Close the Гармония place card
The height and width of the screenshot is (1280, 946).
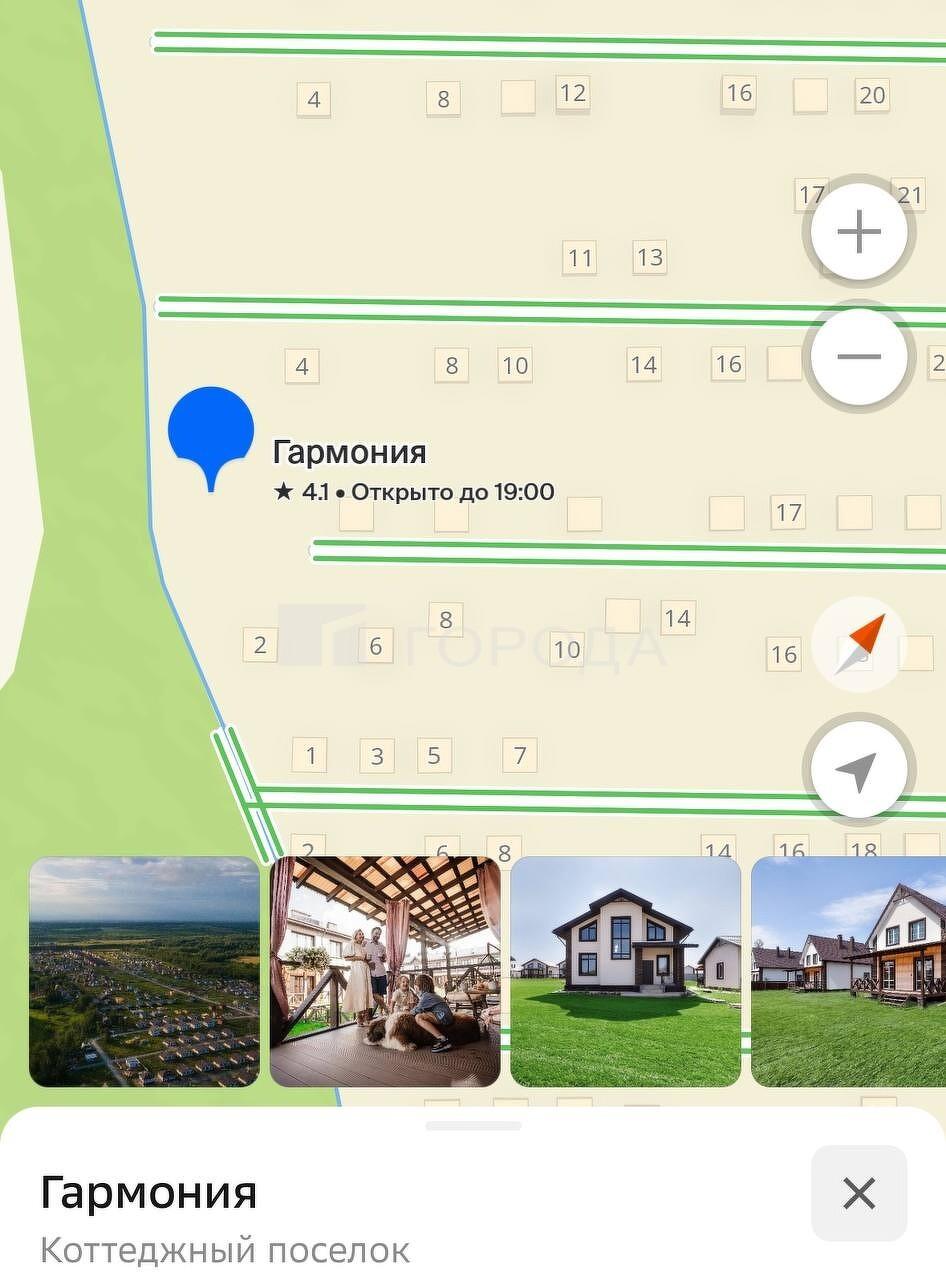858,1193
